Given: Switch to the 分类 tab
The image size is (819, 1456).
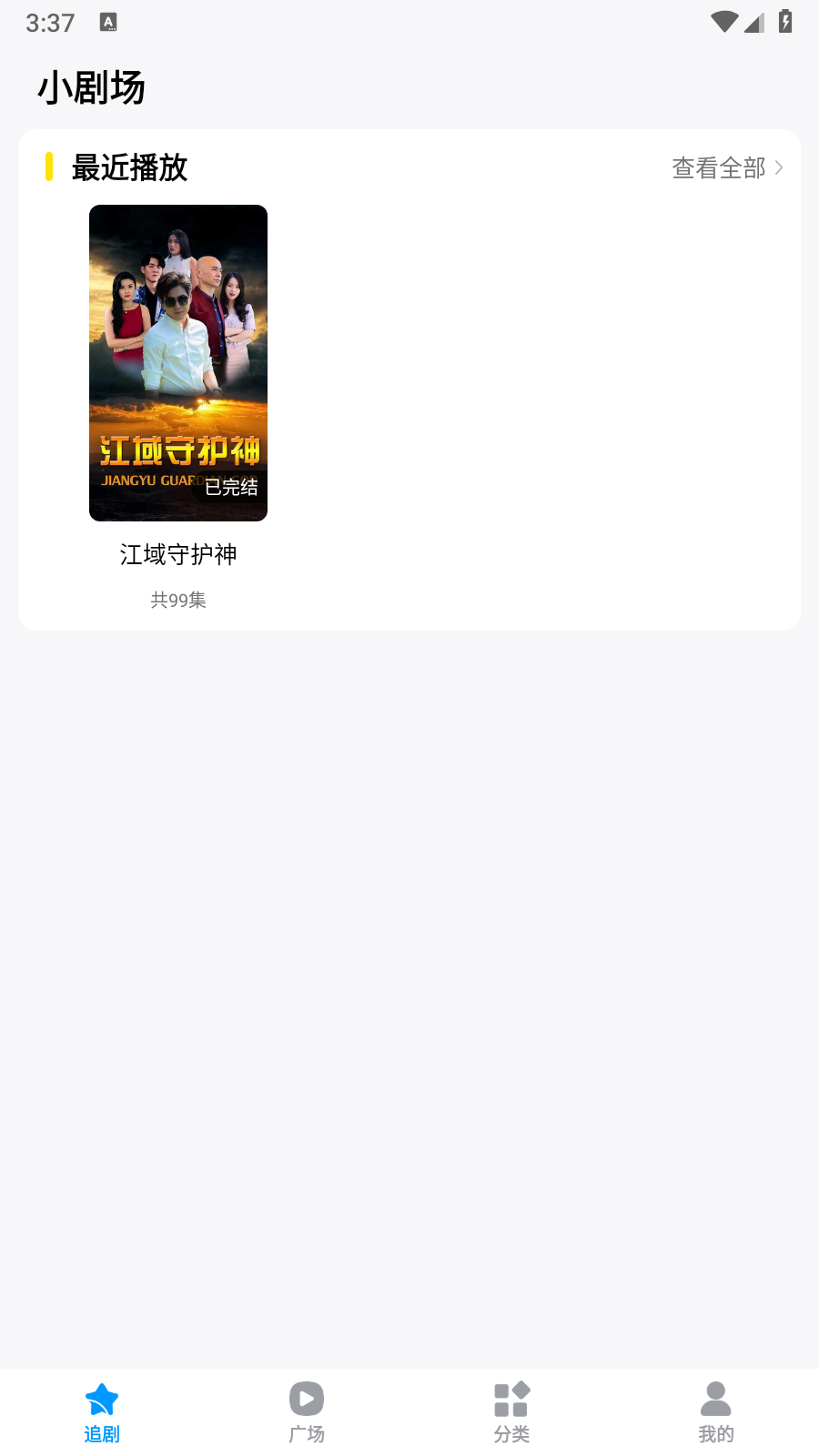Looking at the screenshot, I should tap(511, 1410).
